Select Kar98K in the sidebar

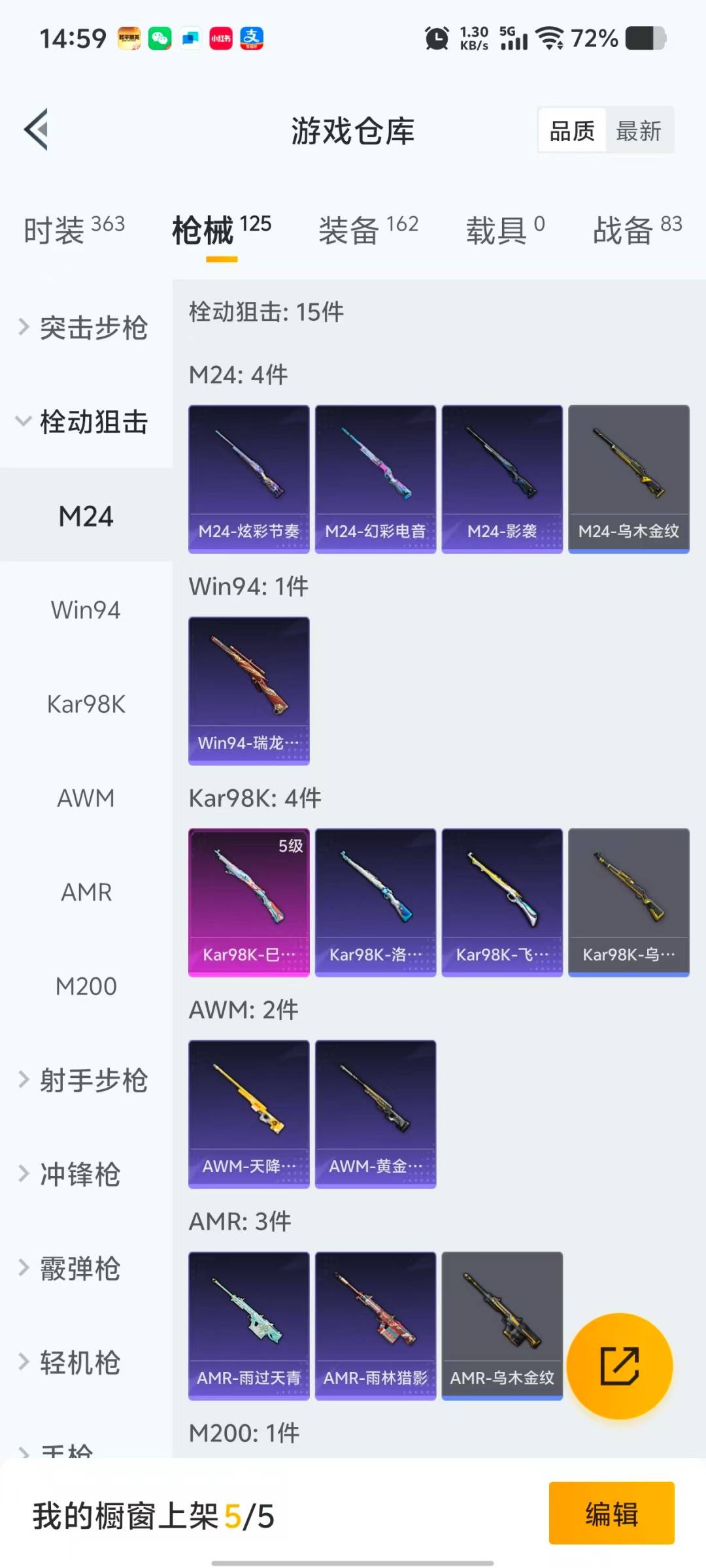tap(86, 704)
